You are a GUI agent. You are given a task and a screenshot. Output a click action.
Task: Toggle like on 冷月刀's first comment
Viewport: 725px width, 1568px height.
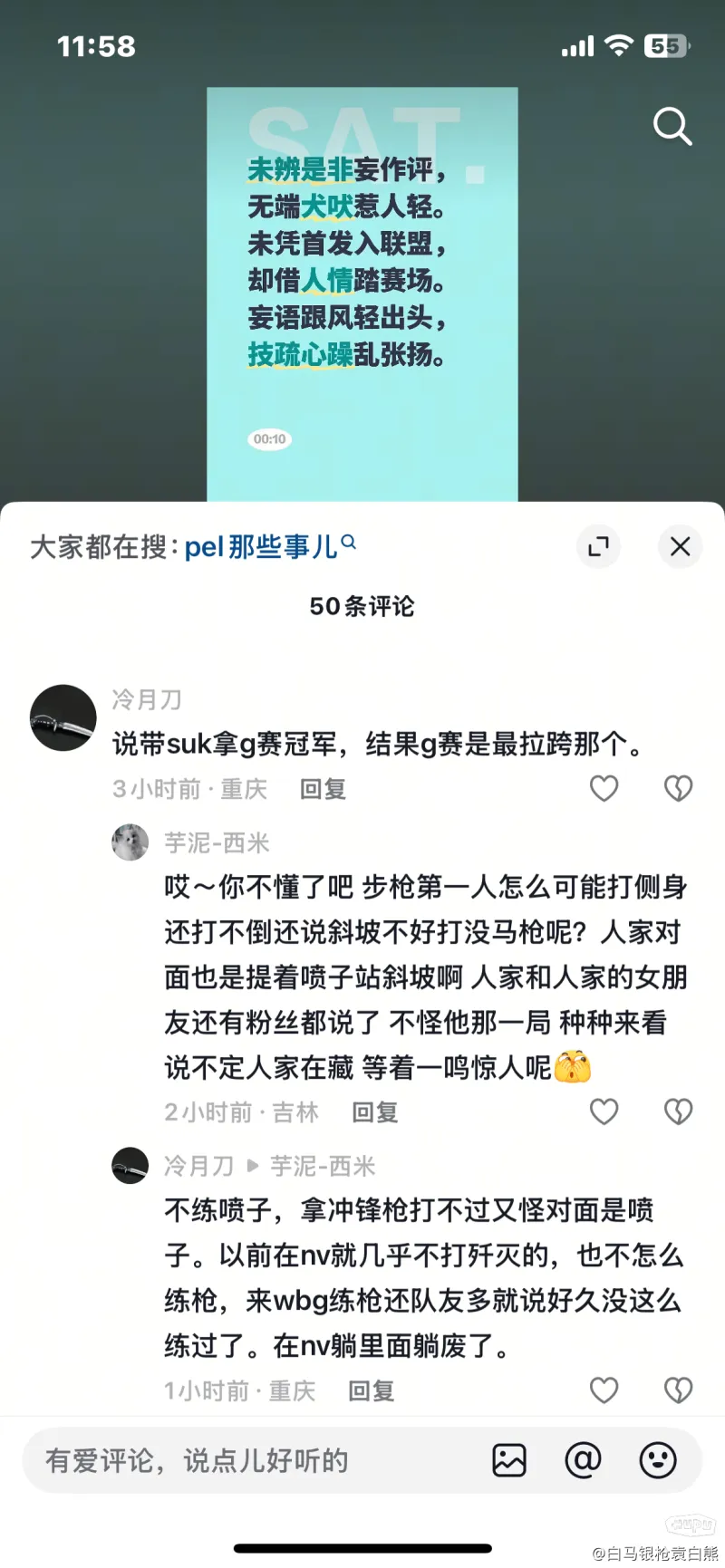[604, 788]
